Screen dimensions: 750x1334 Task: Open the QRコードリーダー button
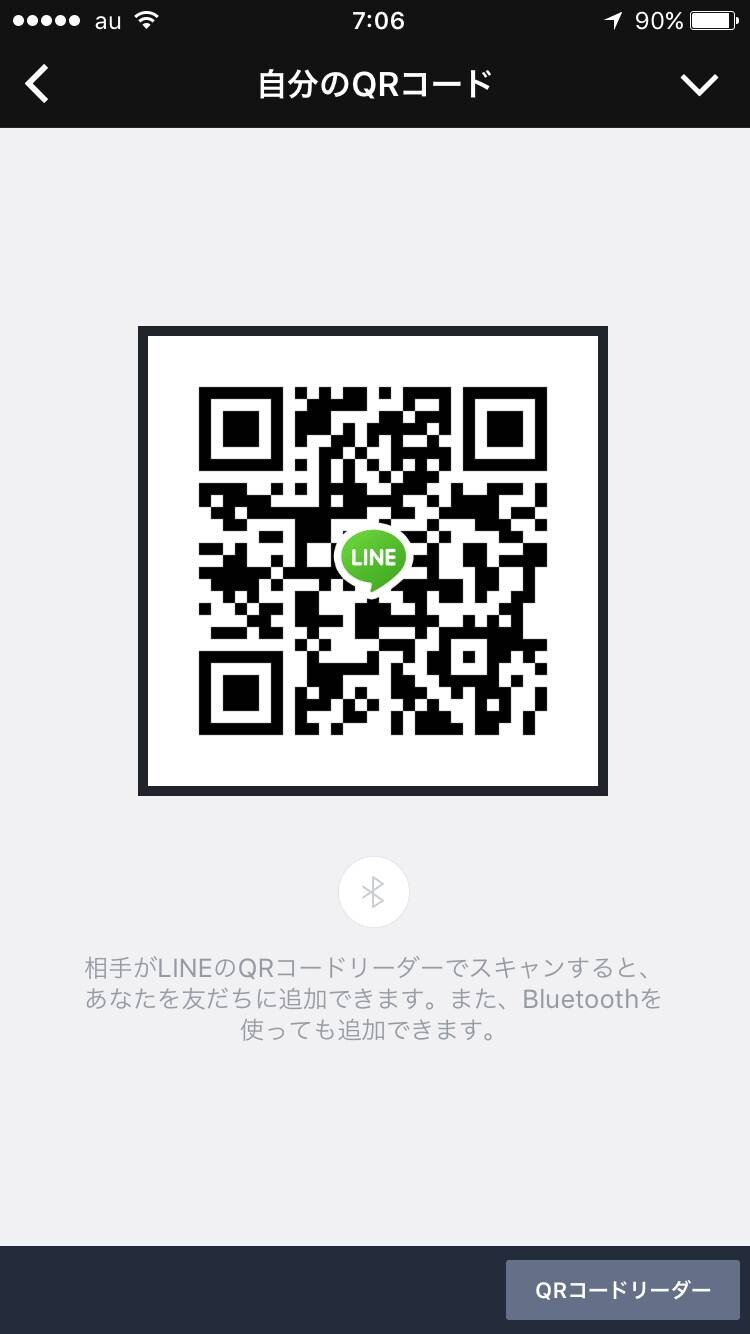[x=623, y=1290]
